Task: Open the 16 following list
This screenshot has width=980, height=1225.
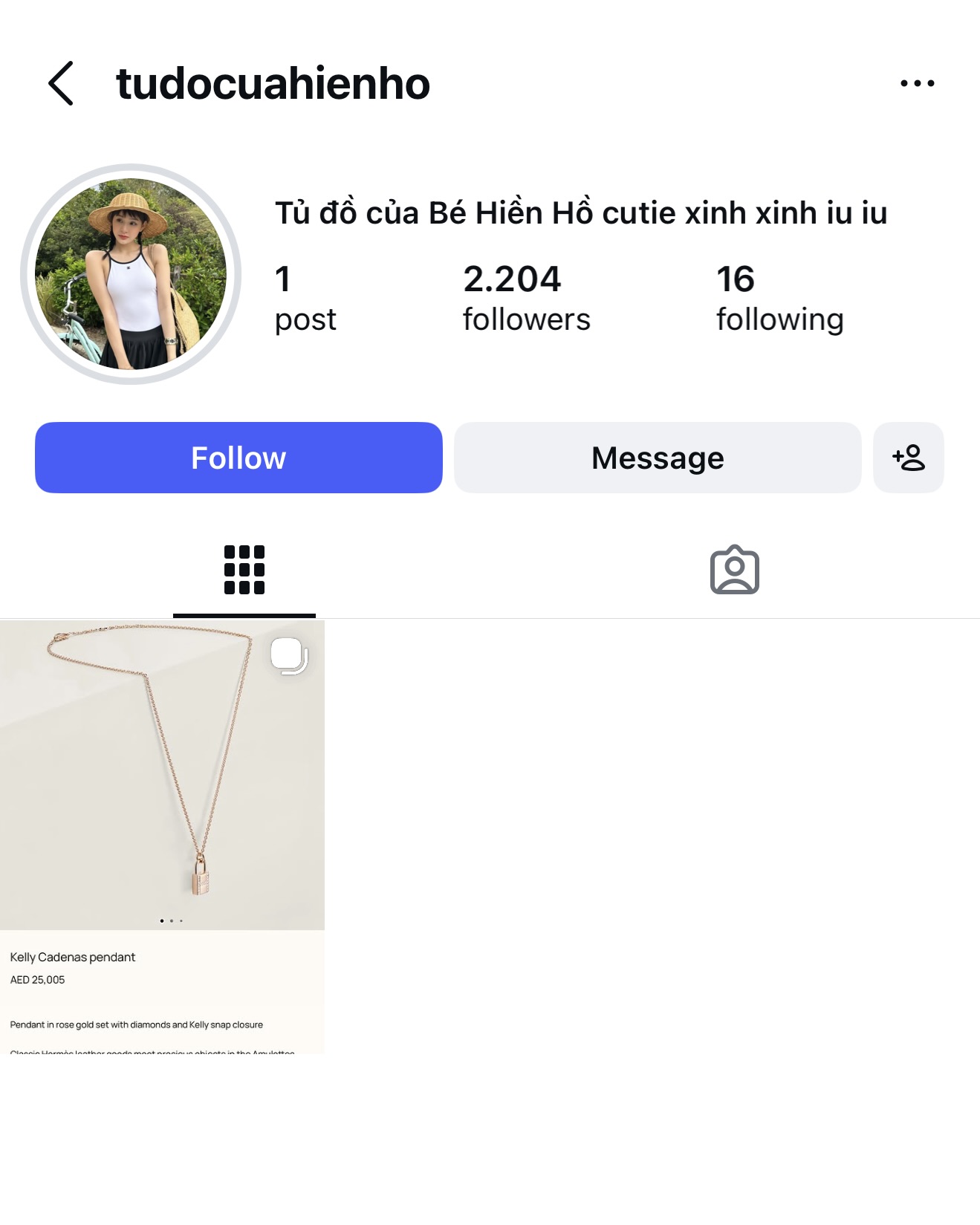Action: pyautogui.click(x=779, y=299)
